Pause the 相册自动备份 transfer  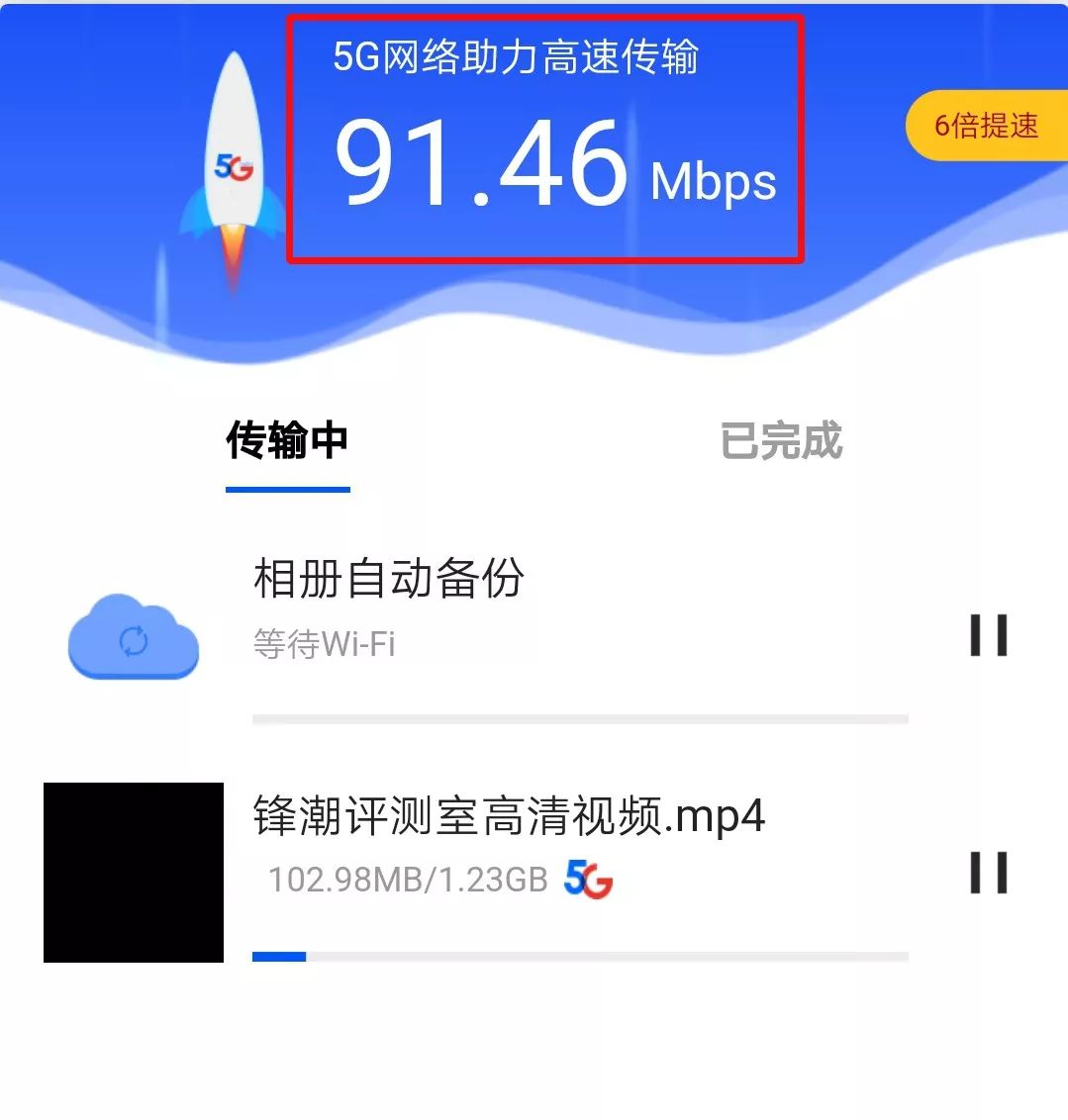[990, 636]
